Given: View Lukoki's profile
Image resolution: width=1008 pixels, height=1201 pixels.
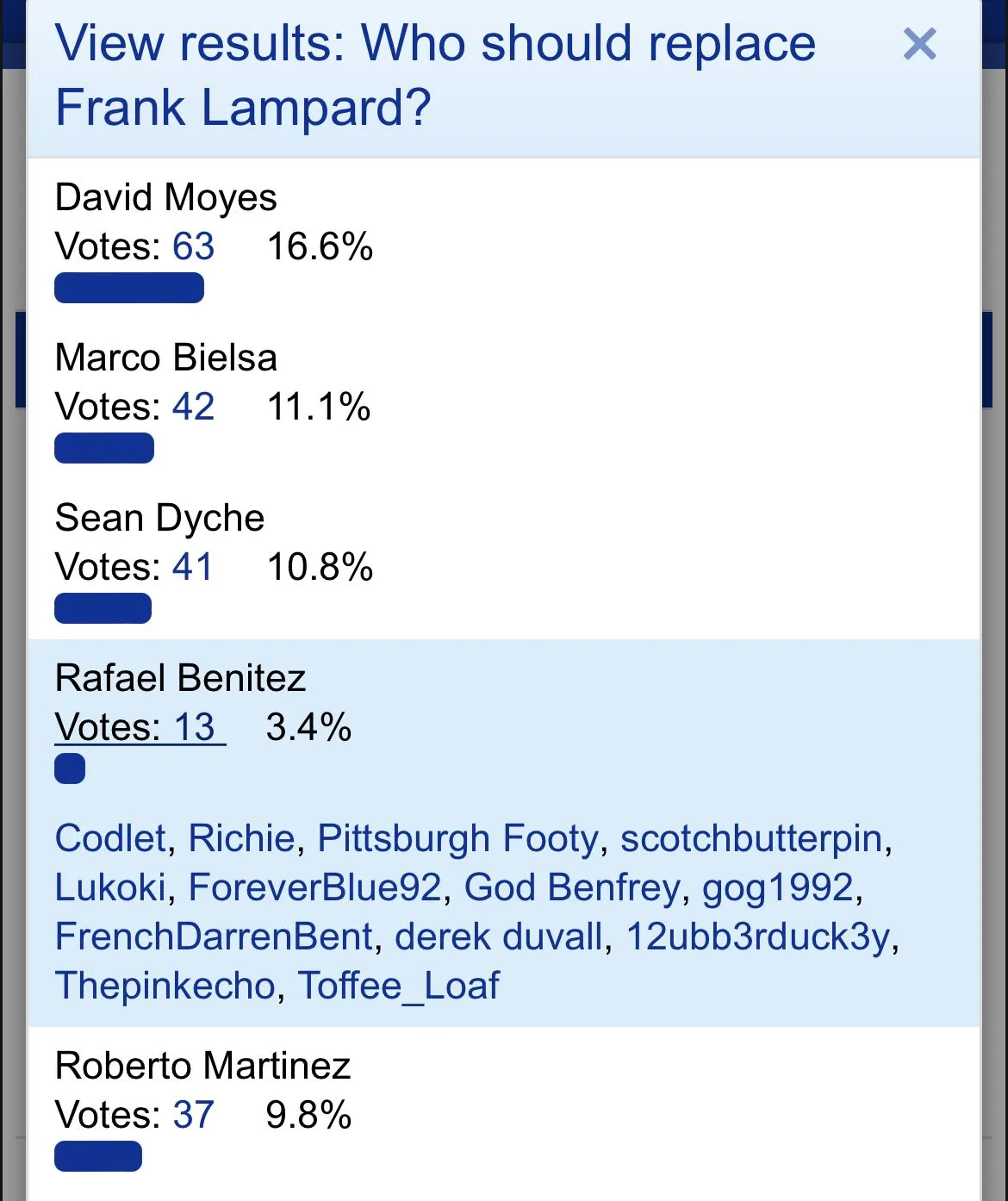Looking at the screenshot, I should (x=110, y=888).
